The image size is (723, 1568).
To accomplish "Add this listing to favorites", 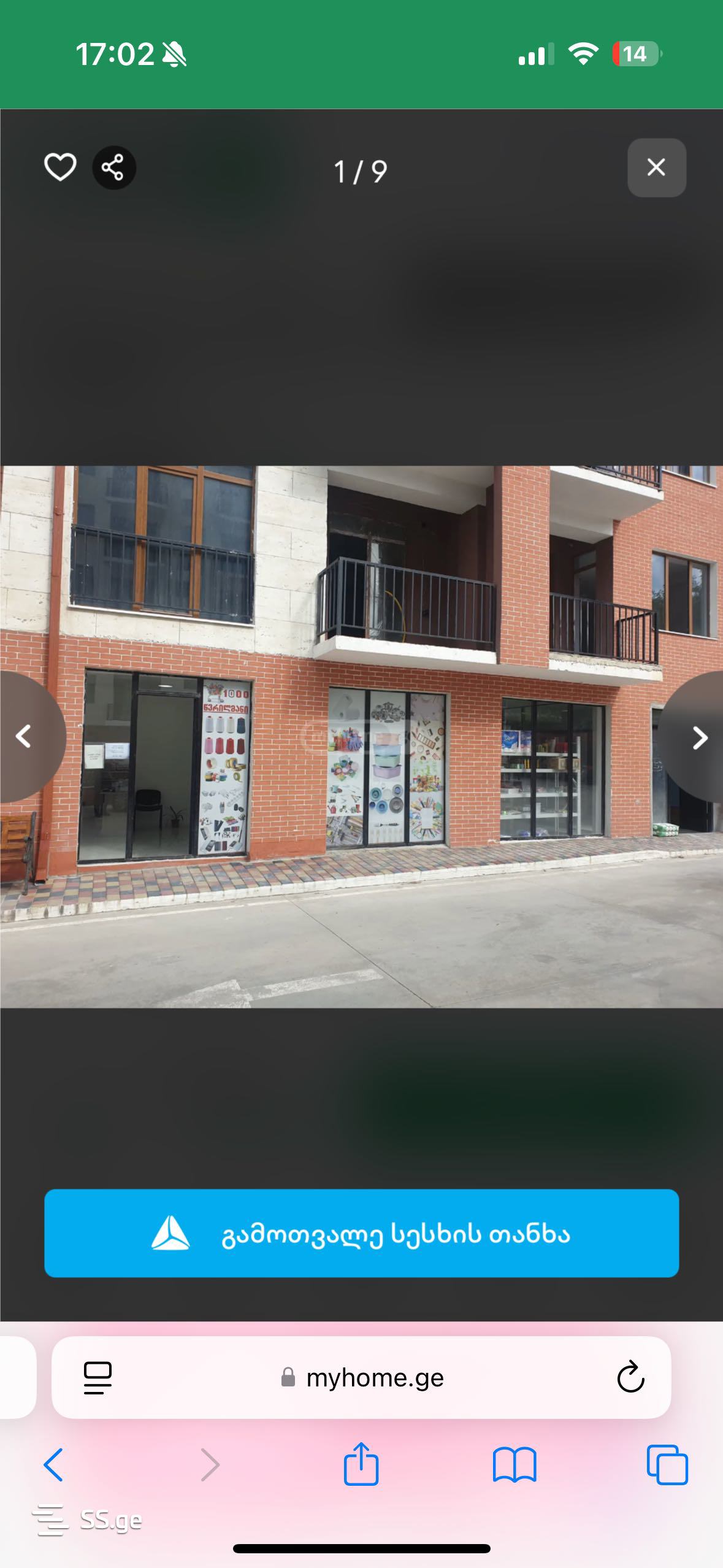I will coord(60,167).
